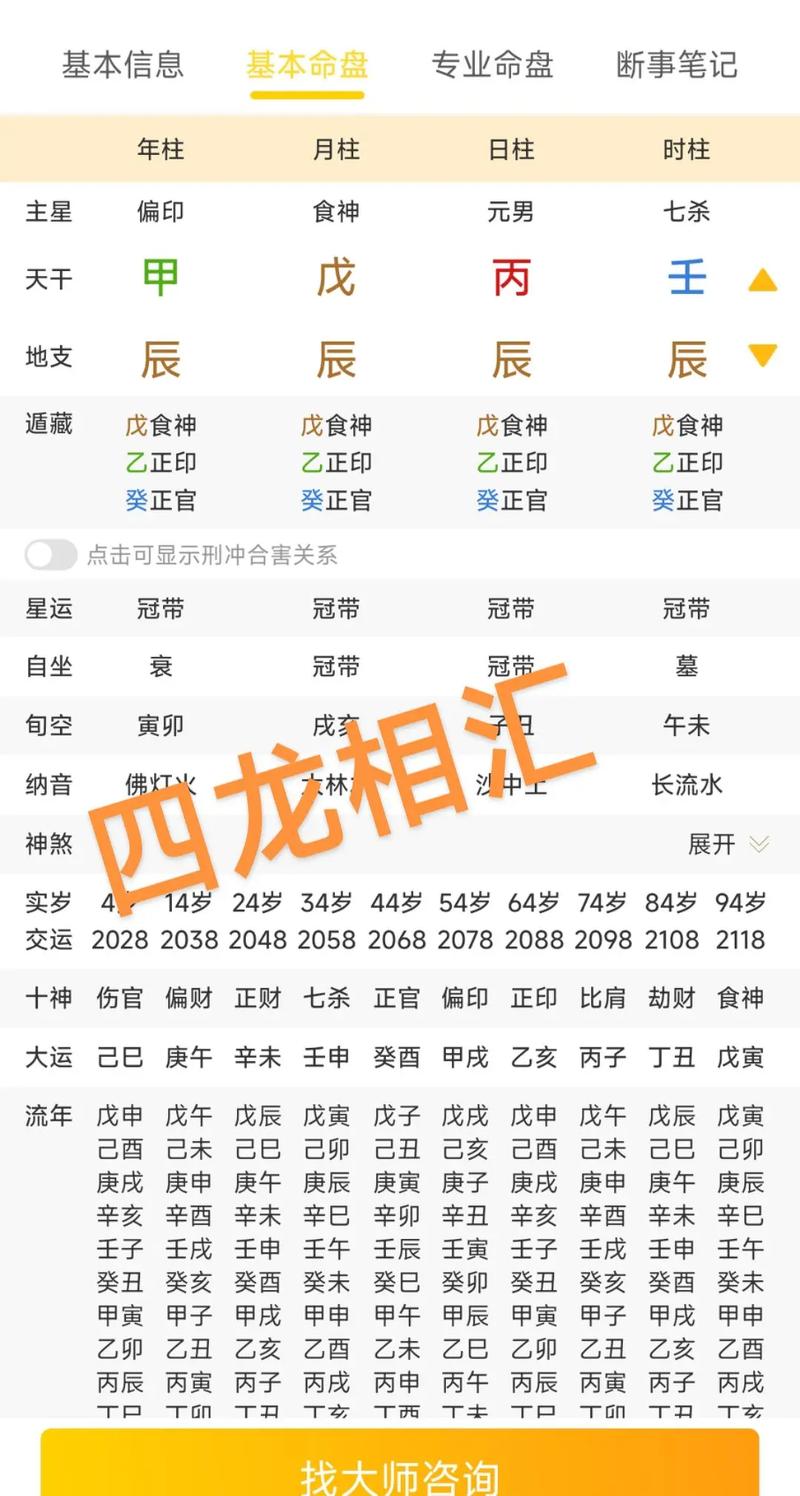Tap the orange down arrow beside 地支
Image resolution: width=800 pixels, height=1496 pixels.
(762, 355)
